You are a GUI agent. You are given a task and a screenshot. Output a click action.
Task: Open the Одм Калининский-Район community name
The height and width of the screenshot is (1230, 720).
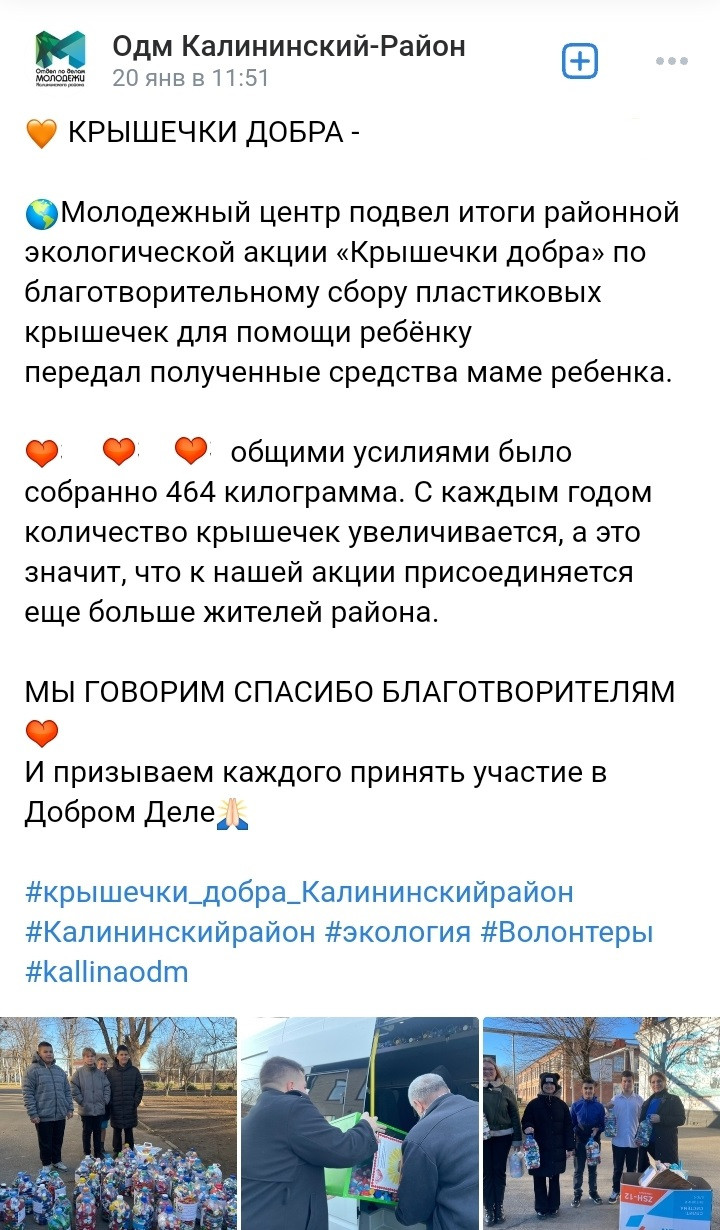coord(289,45)
